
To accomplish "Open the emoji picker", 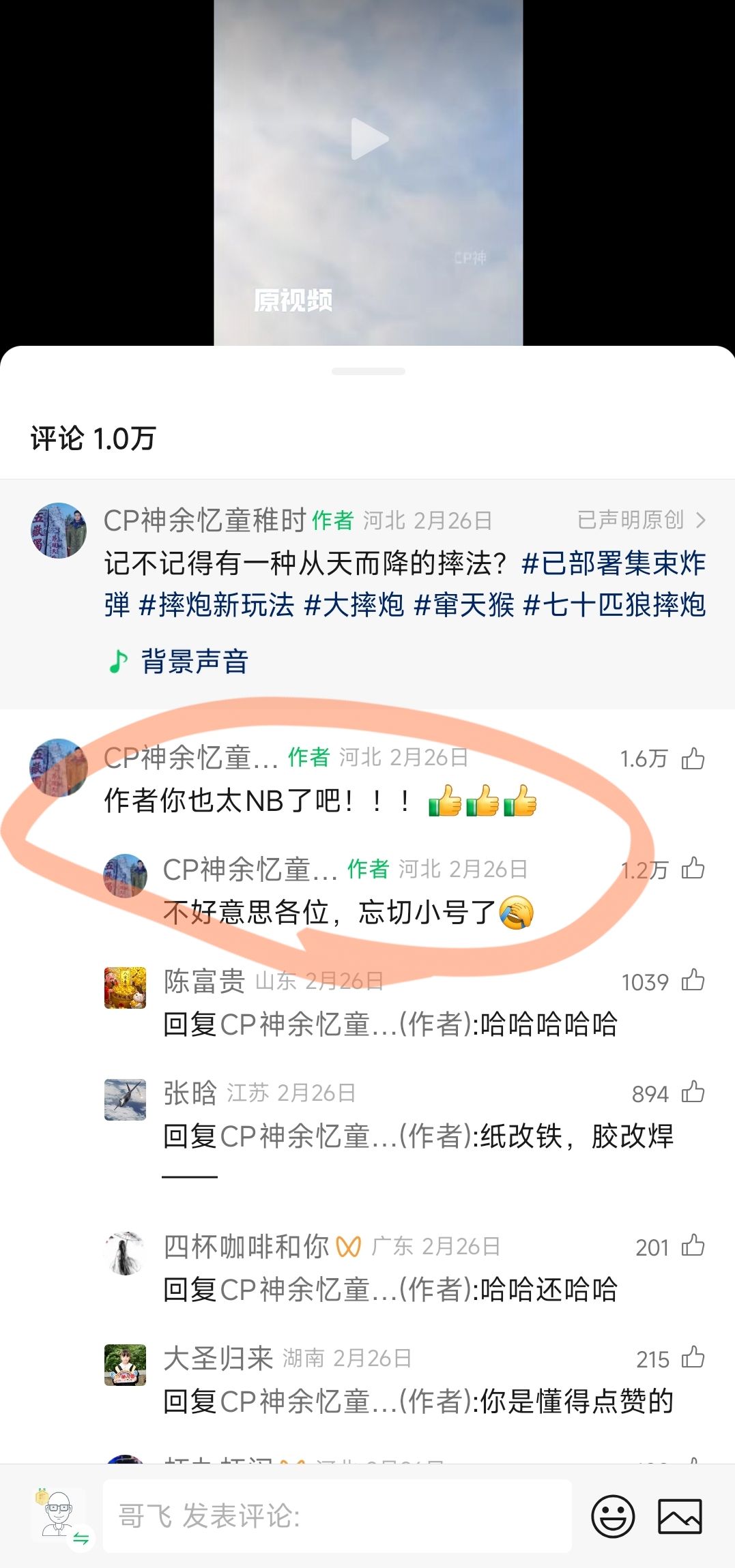I will 613,1516.
